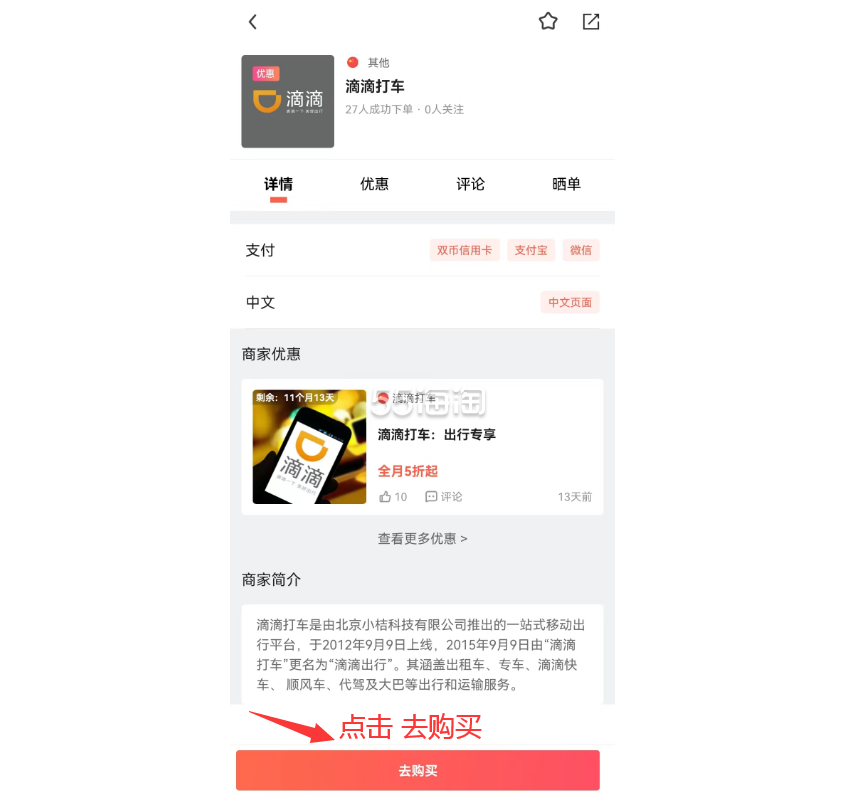This screenshot has height=806, width=857.
Task: Tap 查看更多优惠 to see more deals
Action: (x=422, y=538)
